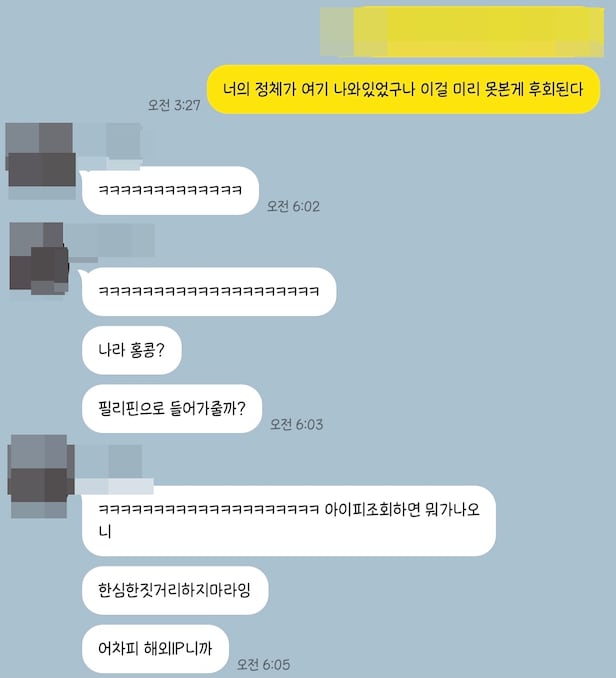The image size is (616, 678).
Task: Open avatar above the 나라 홍콩? message
Action: (38, 258)
